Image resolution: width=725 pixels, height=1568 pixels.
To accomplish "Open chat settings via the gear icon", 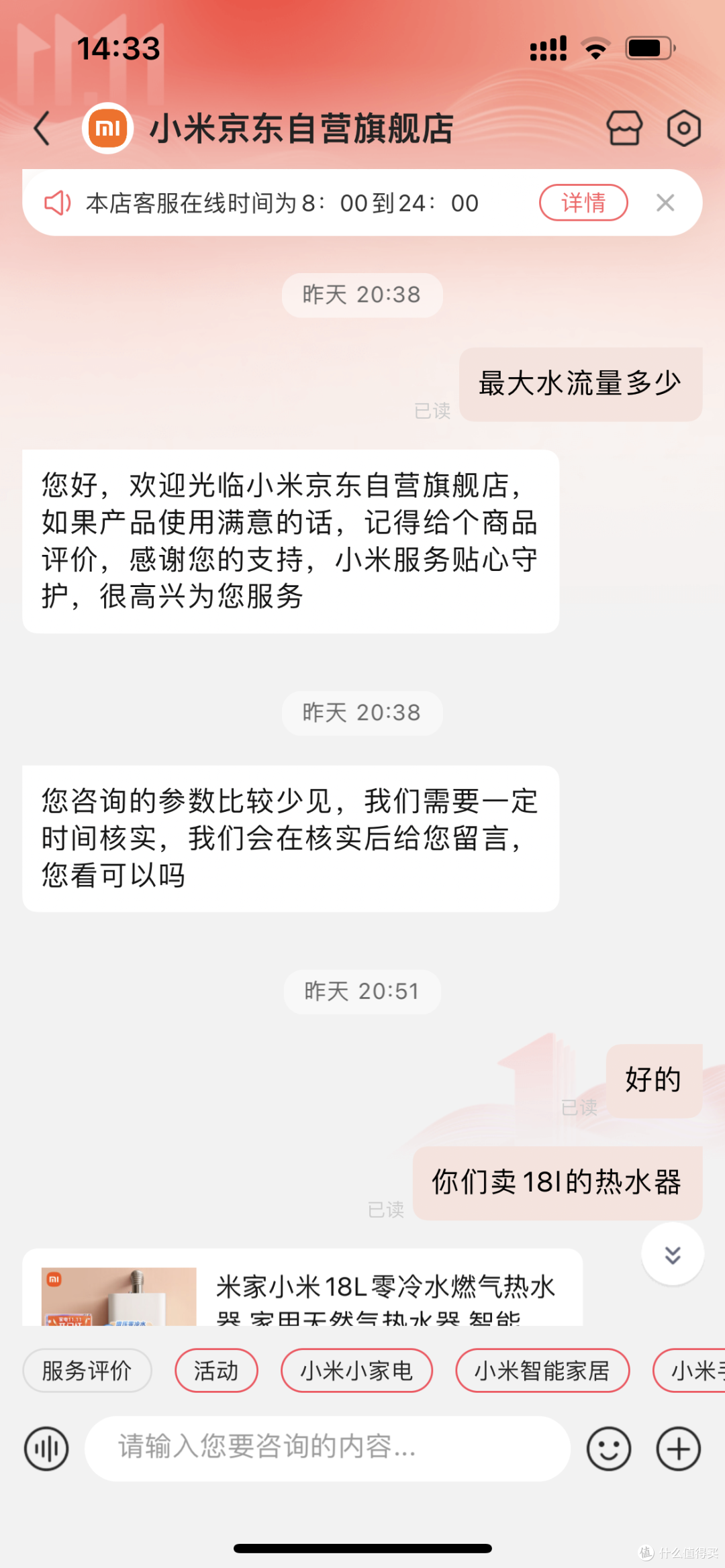I will click(683, 129).
